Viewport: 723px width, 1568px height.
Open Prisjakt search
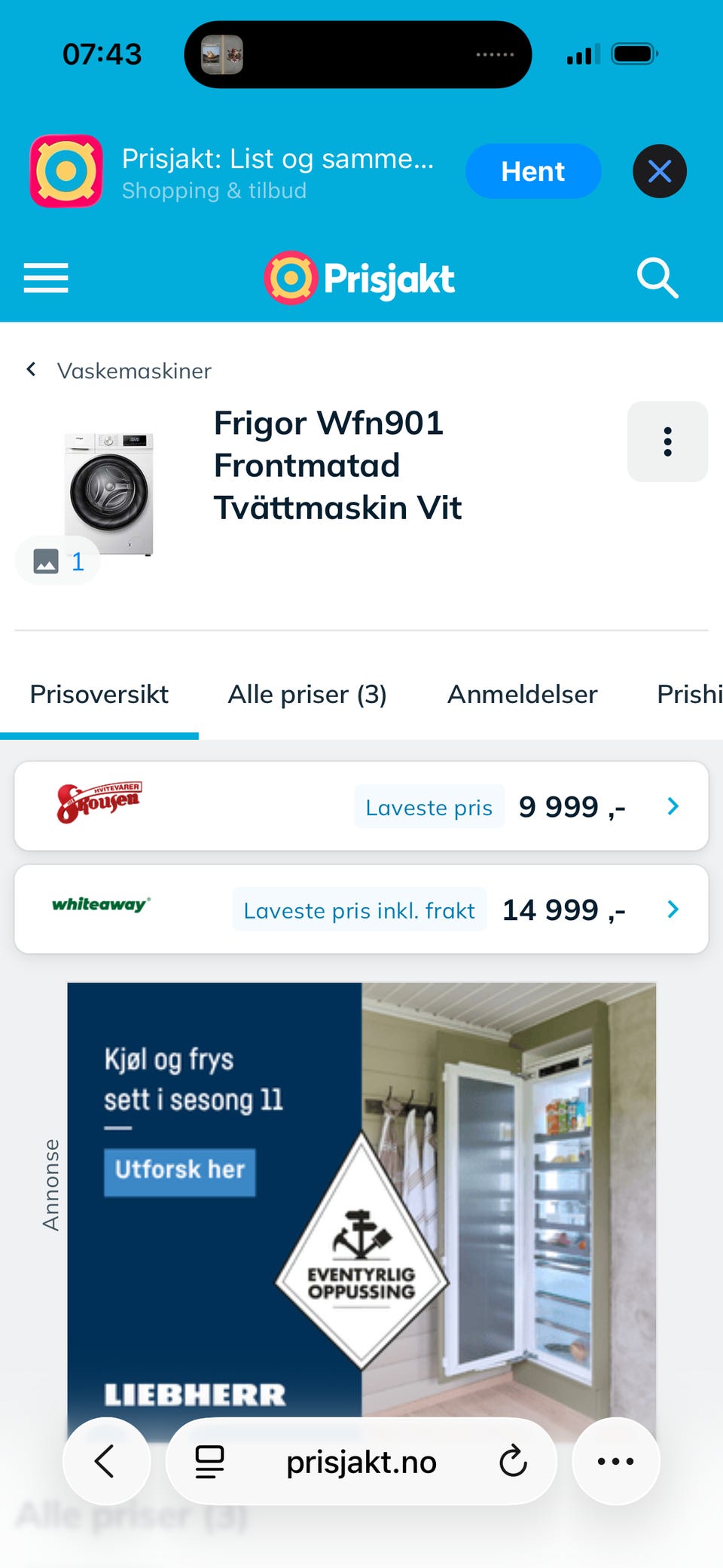coord(657,277)
